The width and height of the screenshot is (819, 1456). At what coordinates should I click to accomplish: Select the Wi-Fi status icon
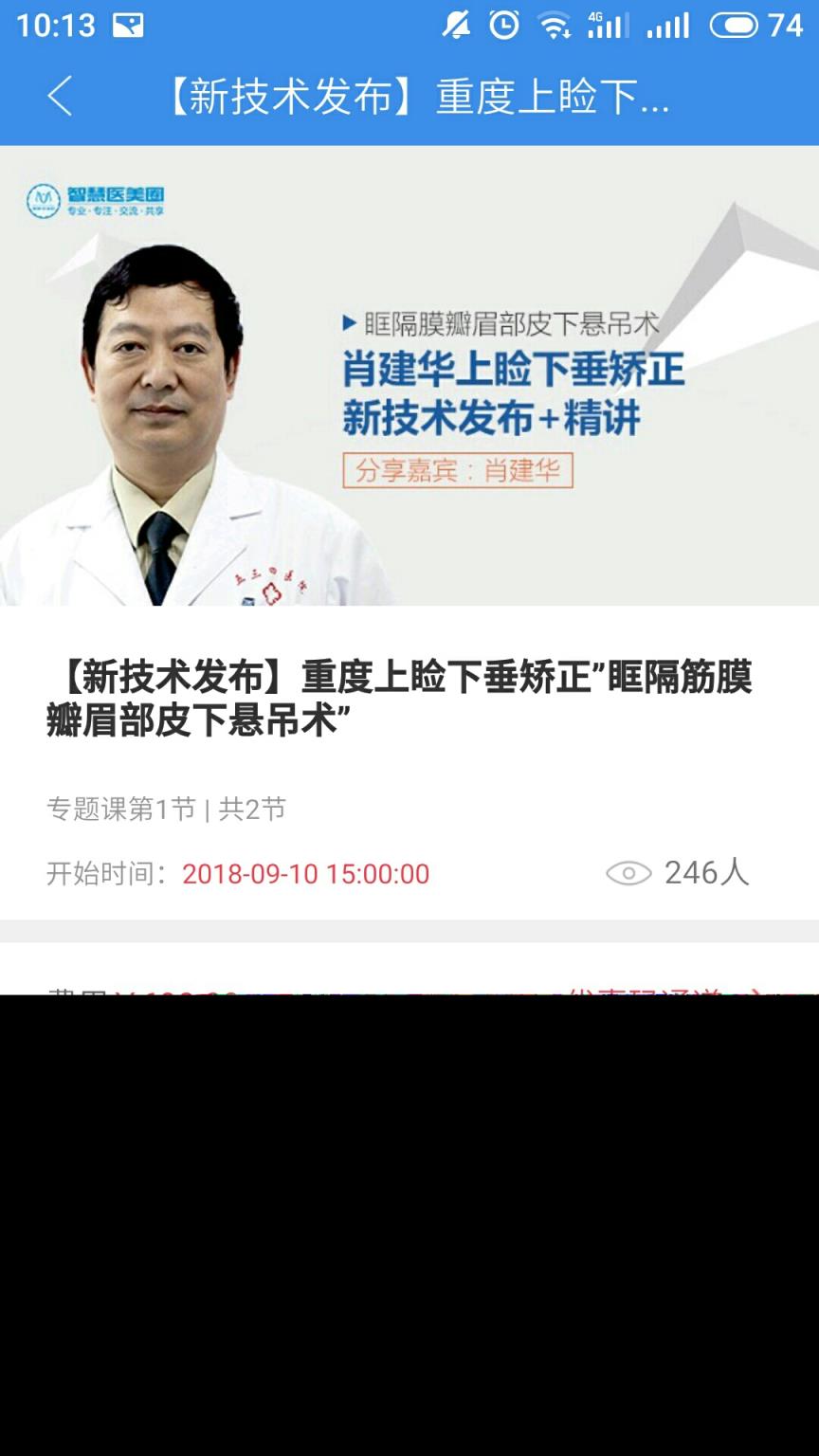(555, 26)
